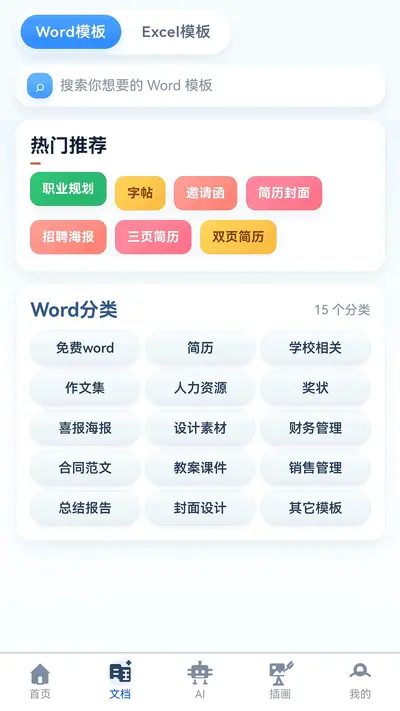Open the 招聘海报 chip
The height and width of the screenshot is (711, 400).
68,237
